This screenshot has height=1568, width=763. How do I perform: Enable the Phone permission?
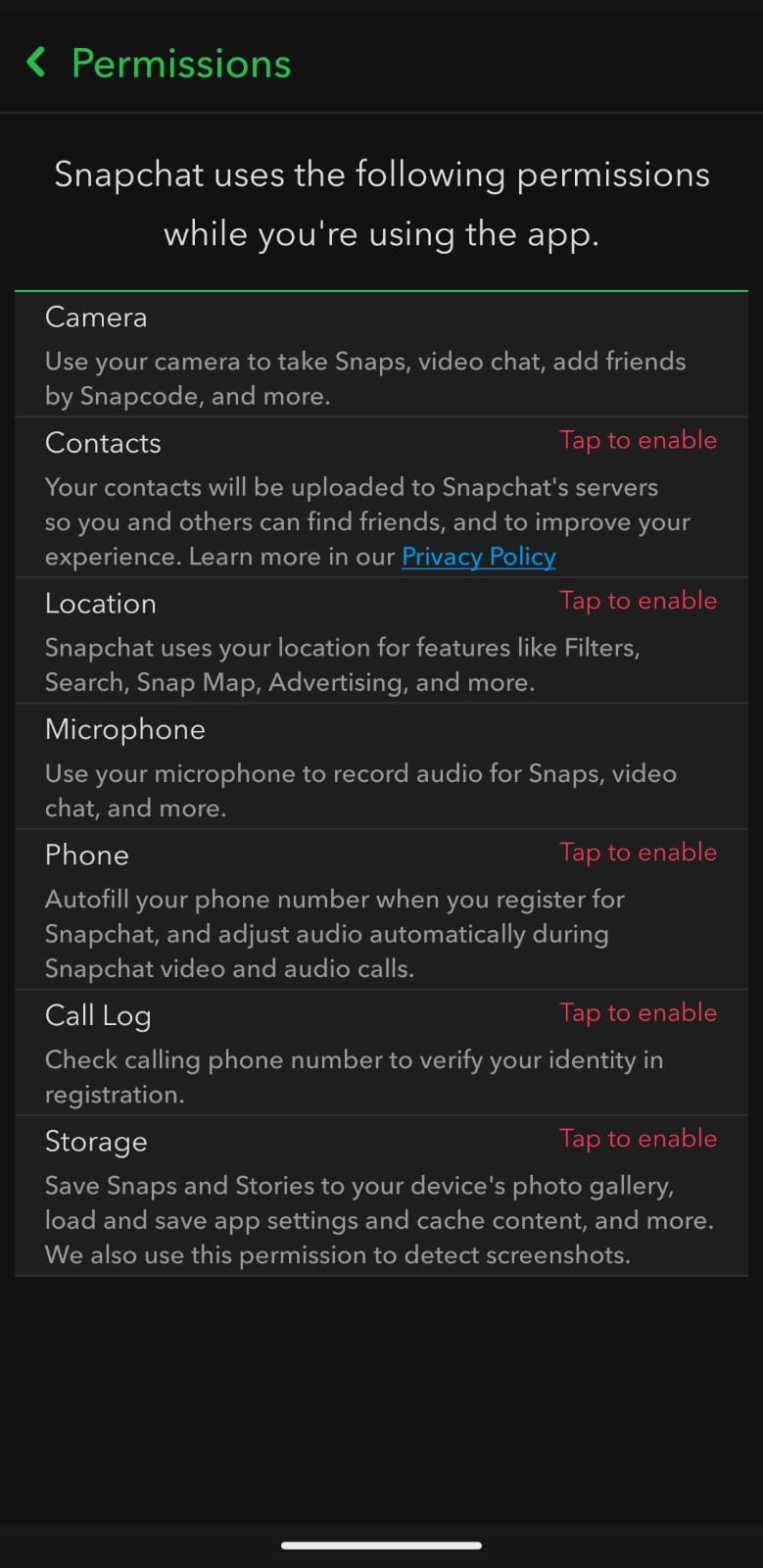(x=638, y=853)
